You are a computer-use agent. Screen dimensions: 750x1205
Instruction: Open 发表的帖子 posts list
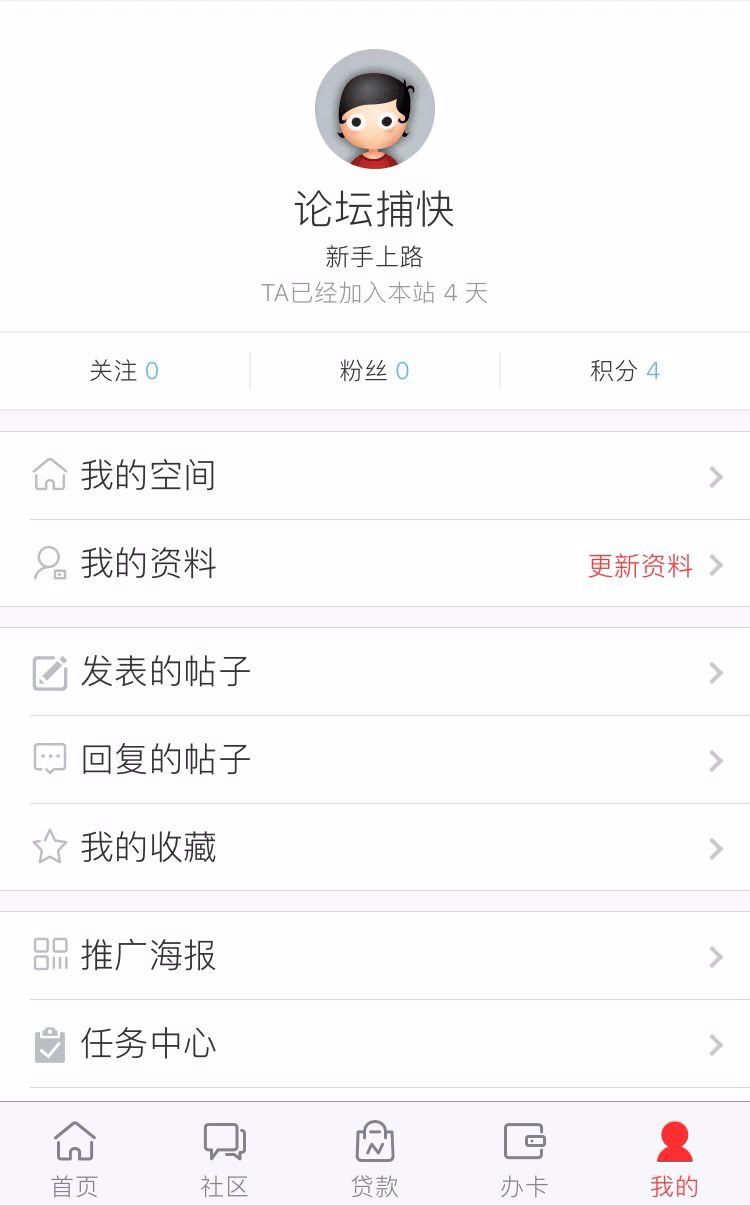pos(375,672)
